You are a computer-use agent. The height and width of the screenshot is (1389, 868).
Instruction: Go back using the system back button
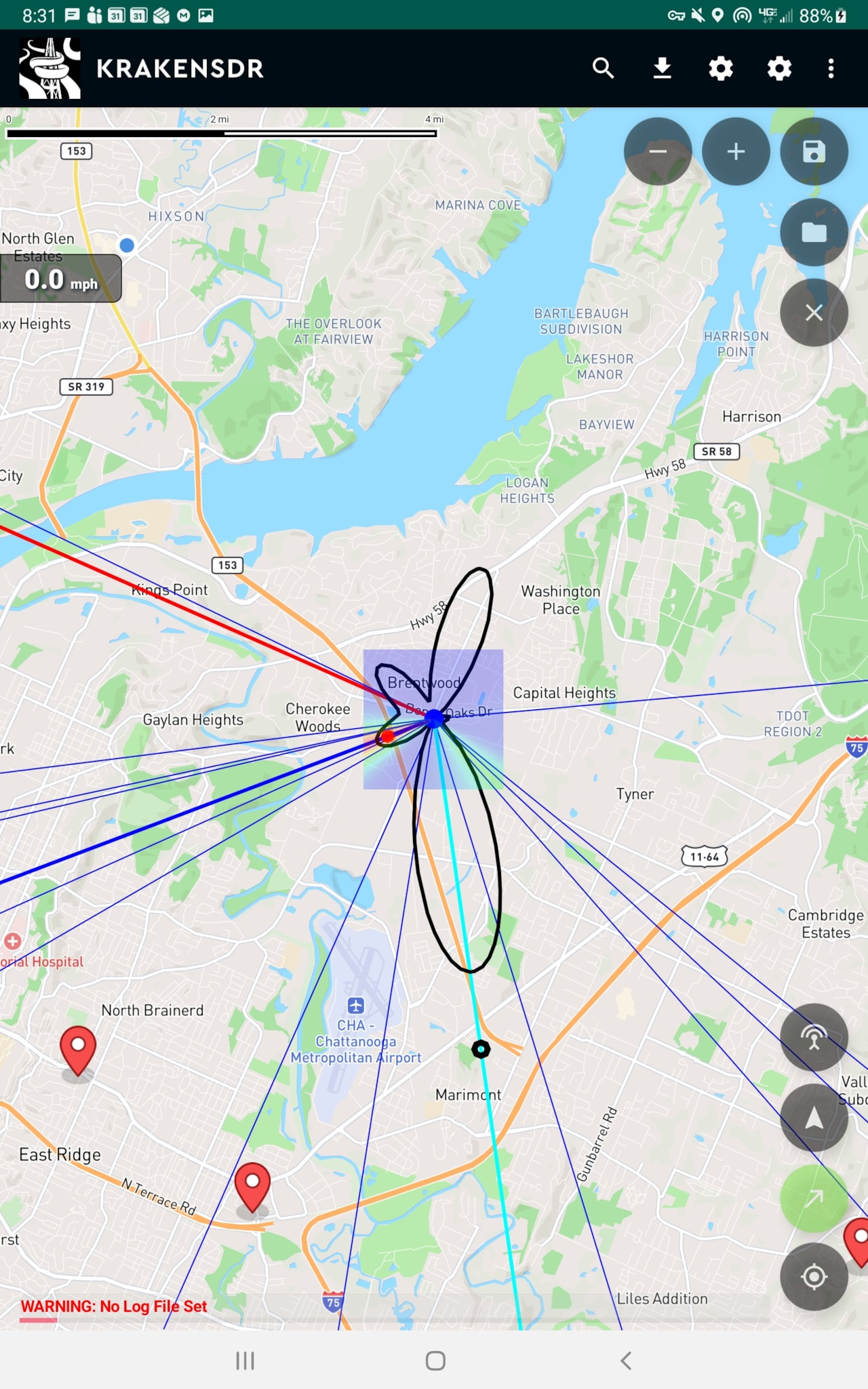pos(626,1361)
